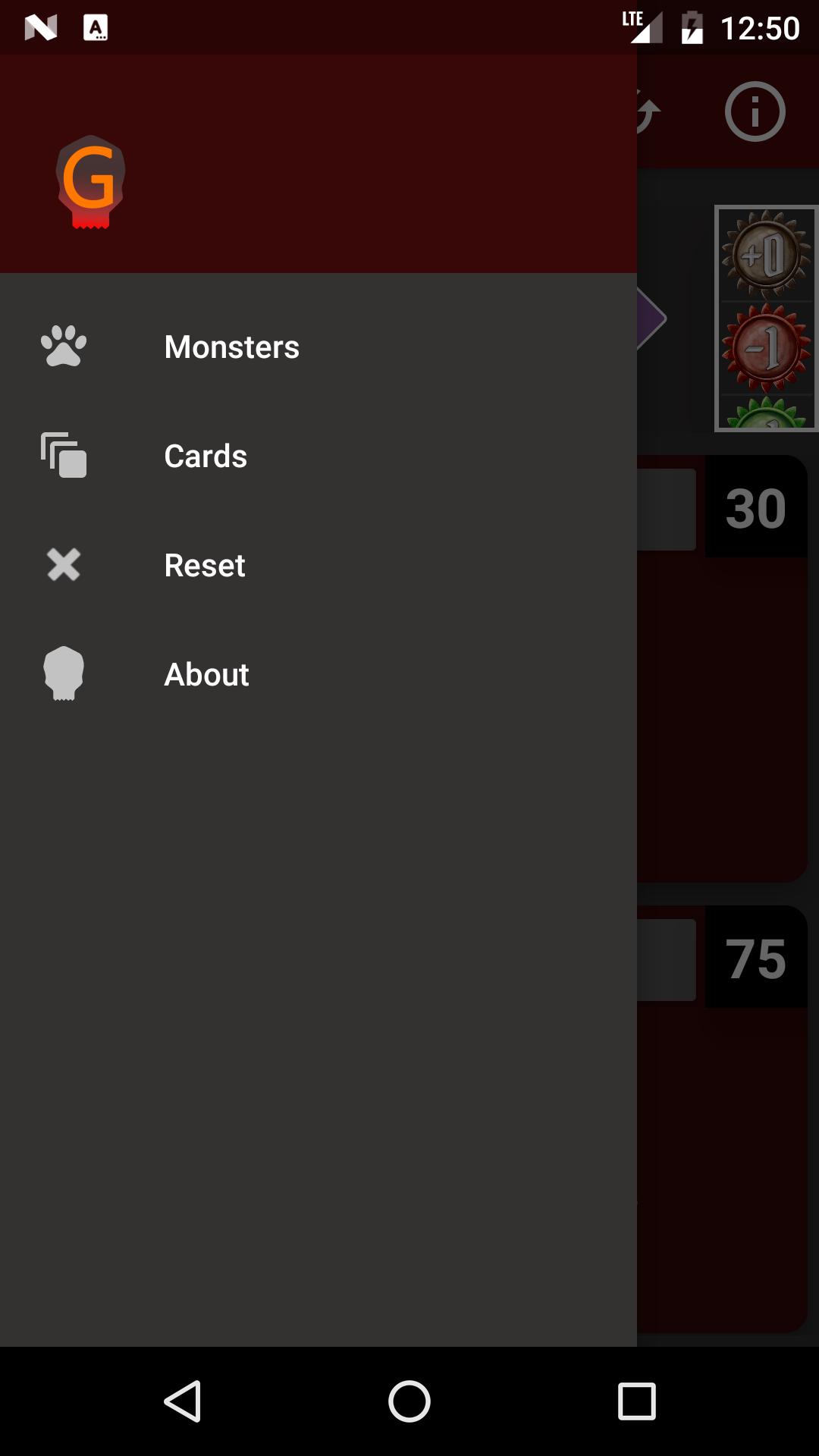Tap the info icon in toolbar
Screen dimensions: 819x1456
tap(755, 112)
